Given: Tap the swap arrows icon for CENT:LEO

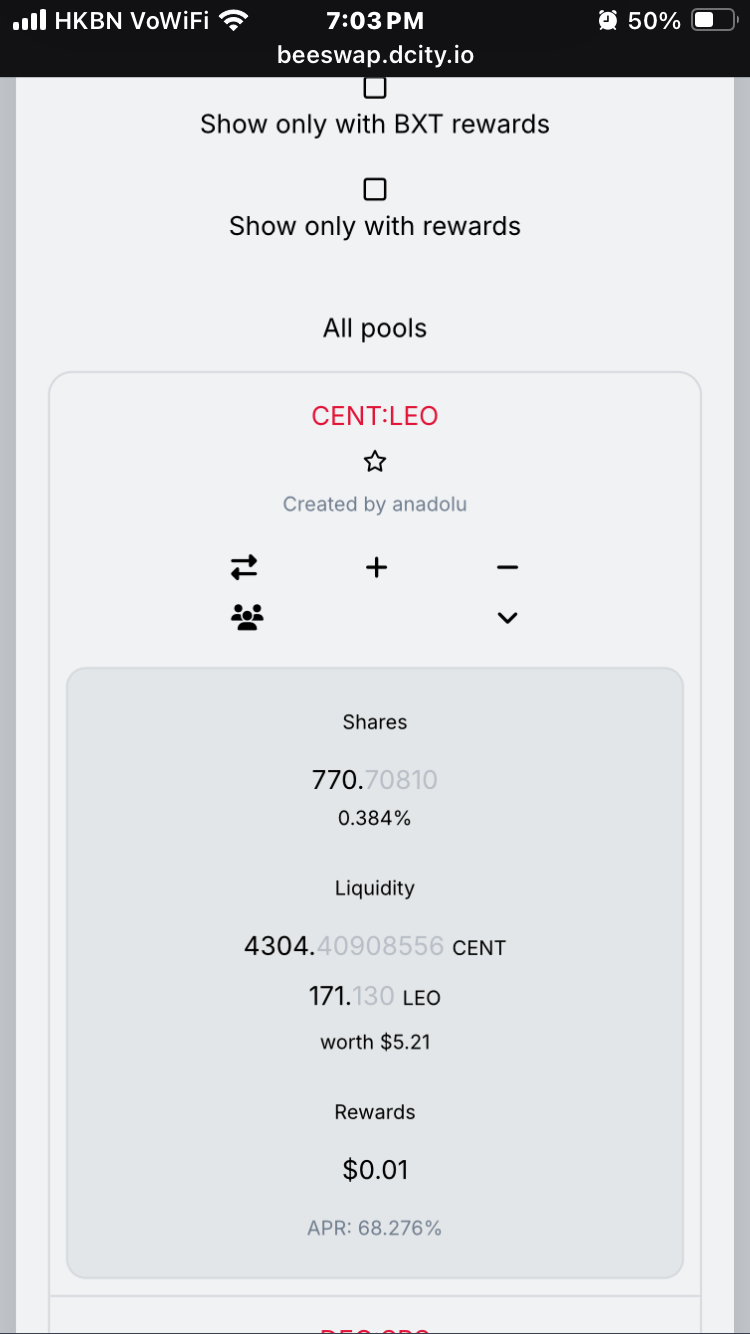Looking at the screenshot, I should point(244,568).
